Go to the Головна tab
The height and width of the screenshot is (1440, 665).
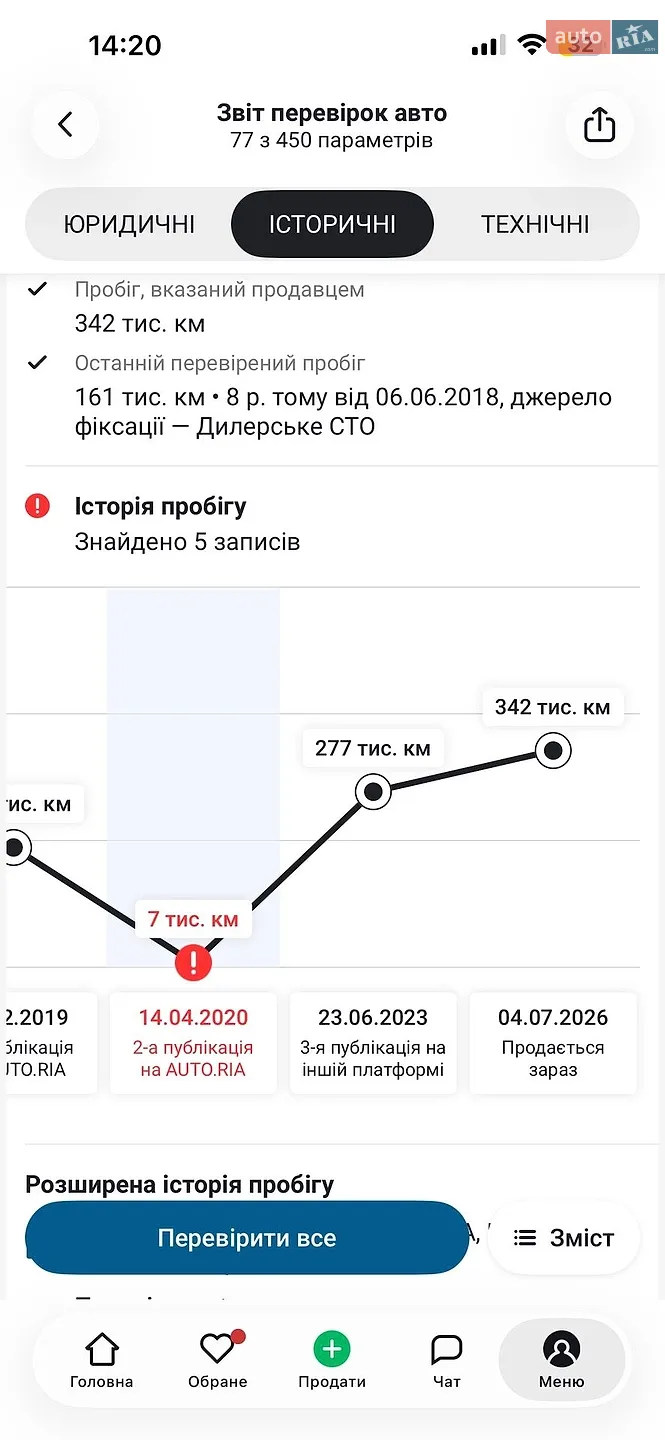101,1361
